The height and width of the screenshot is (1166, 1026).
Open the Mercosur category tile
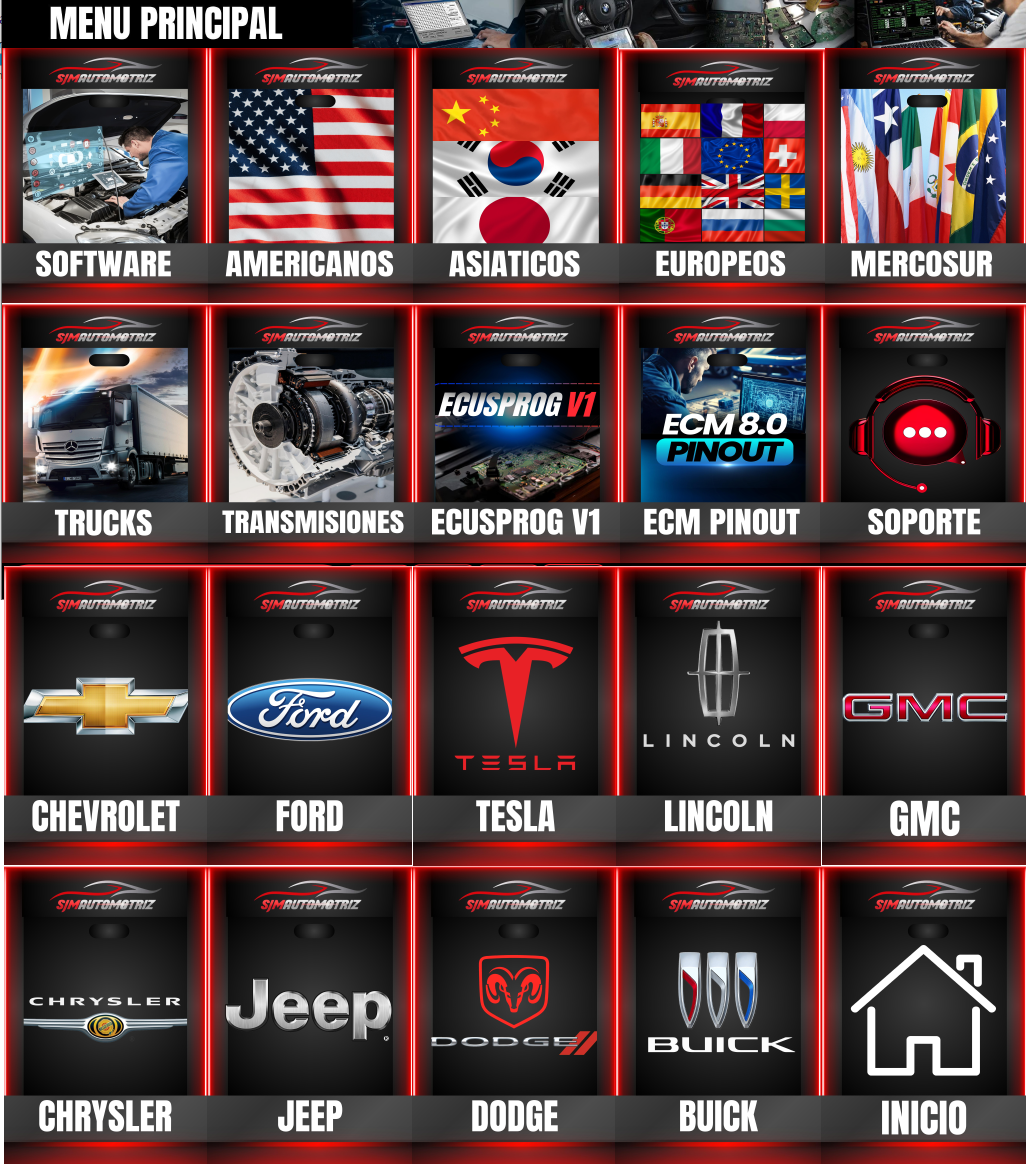923,170
